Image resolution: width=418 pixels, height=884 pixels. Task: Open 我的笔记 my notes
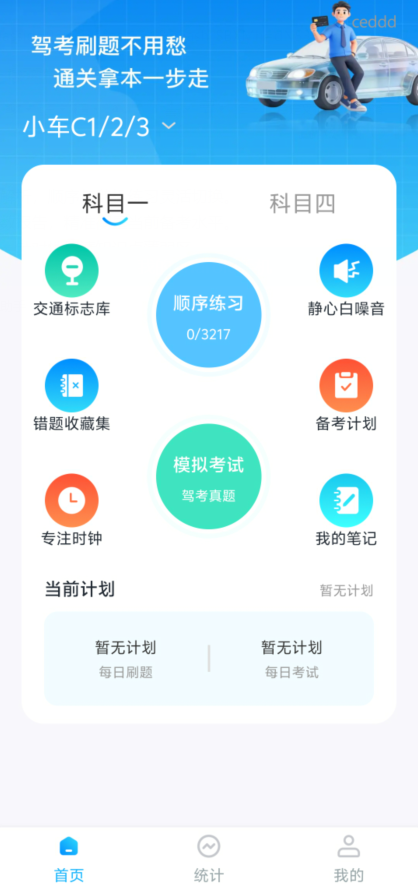click(346, 511)
